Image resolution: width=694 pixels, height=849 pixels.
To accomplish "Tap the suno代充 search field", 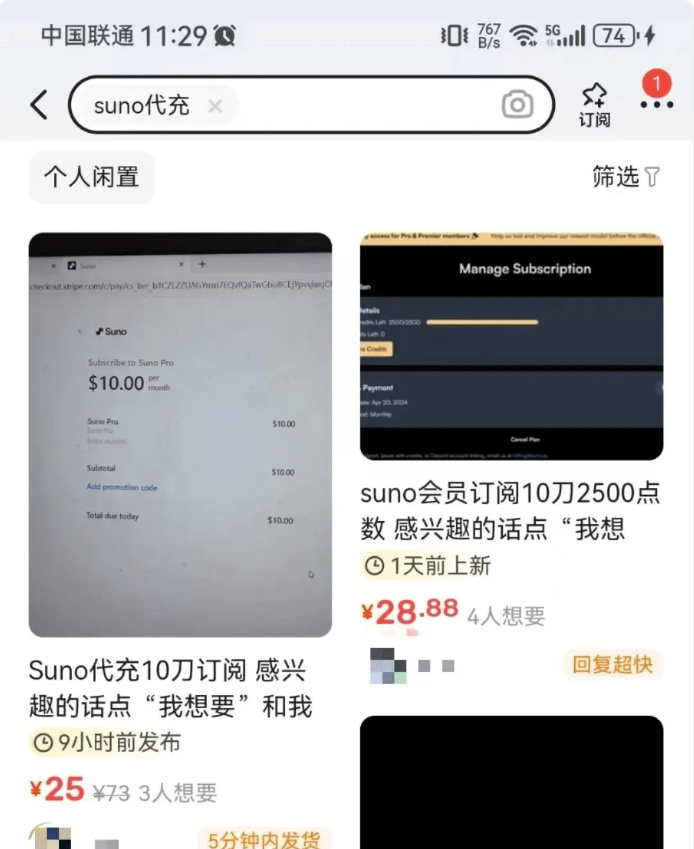I will 360,105.
